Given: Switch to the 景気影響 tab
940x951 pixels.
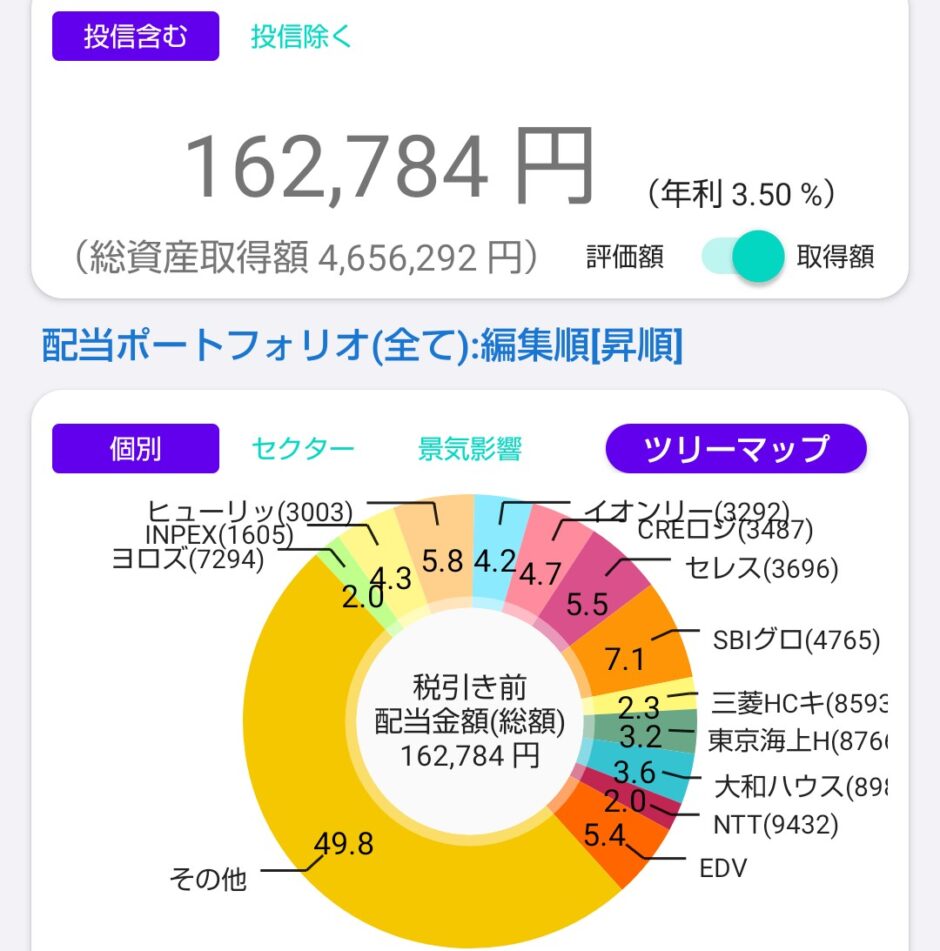Looking at the screenshot, I should coord(469,449).
